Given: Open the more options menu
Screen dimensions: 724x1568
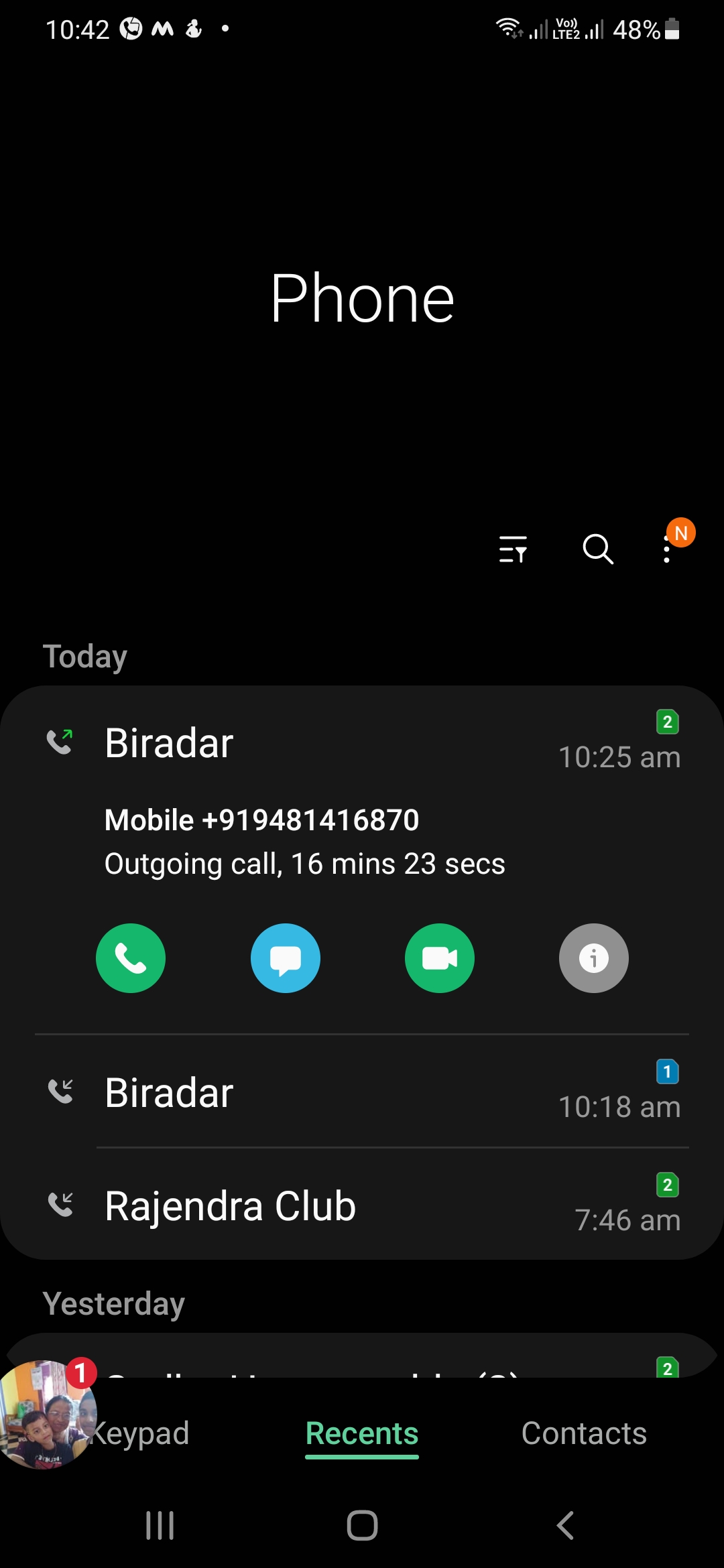Looking at the screenshot, I should 667,549.
